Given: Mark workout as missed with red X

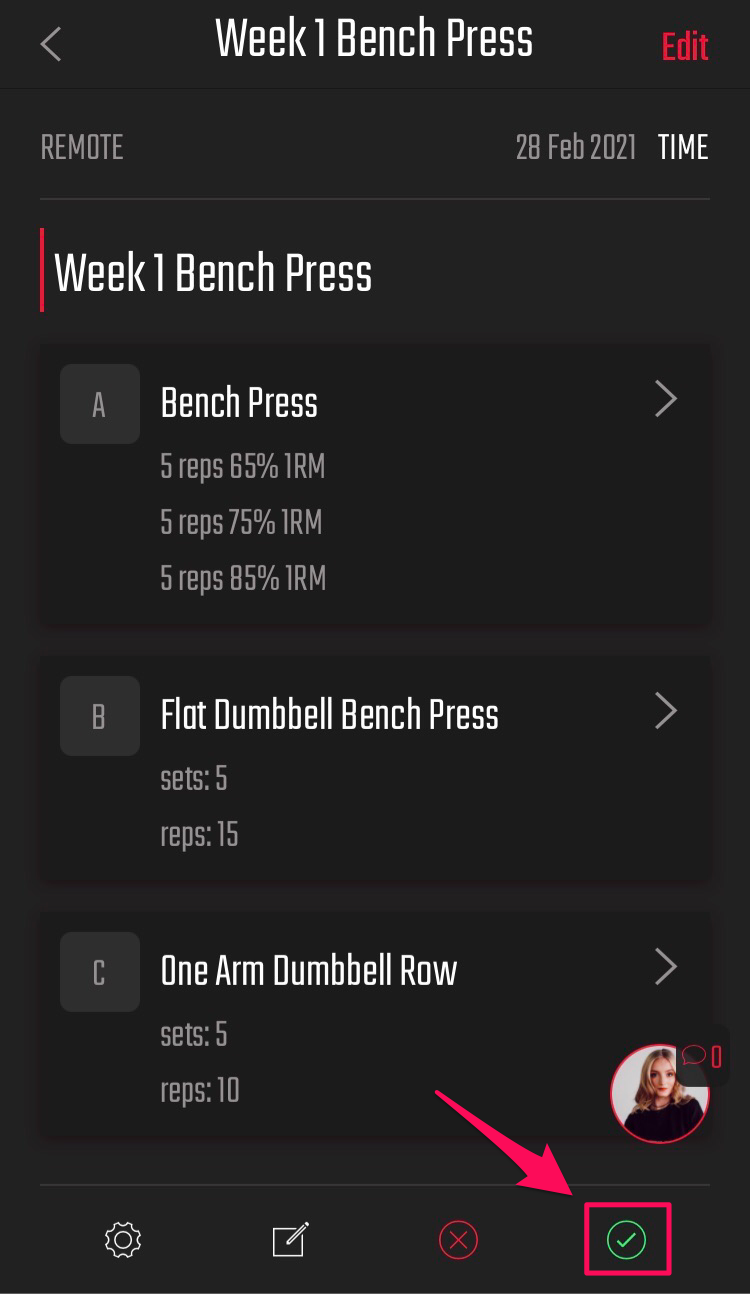Looking at the screenshot, I should point(458,1241).
